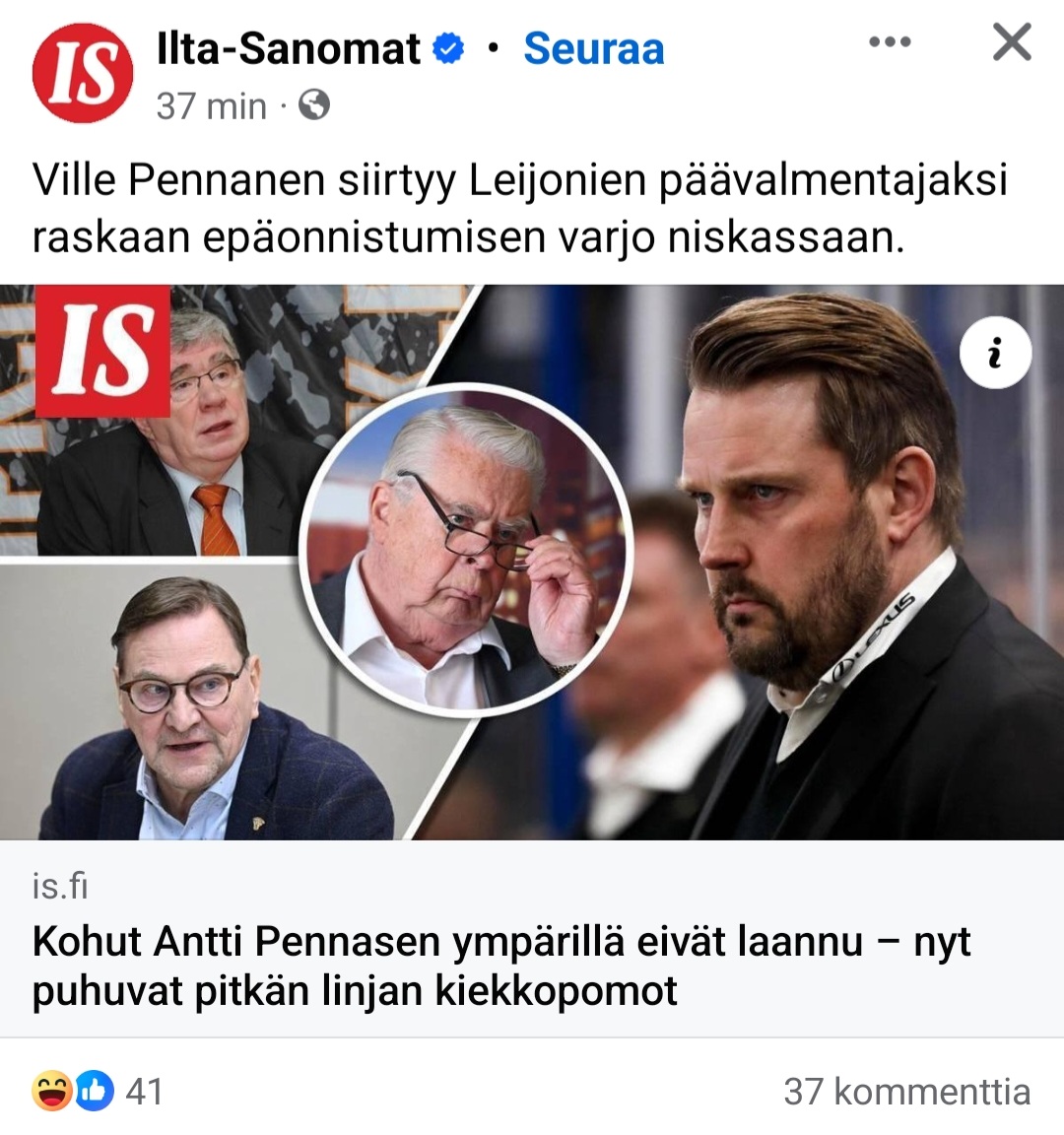Show link info via the i icon
Viewport: 1064px width, 1135px height.
[995, 353]
